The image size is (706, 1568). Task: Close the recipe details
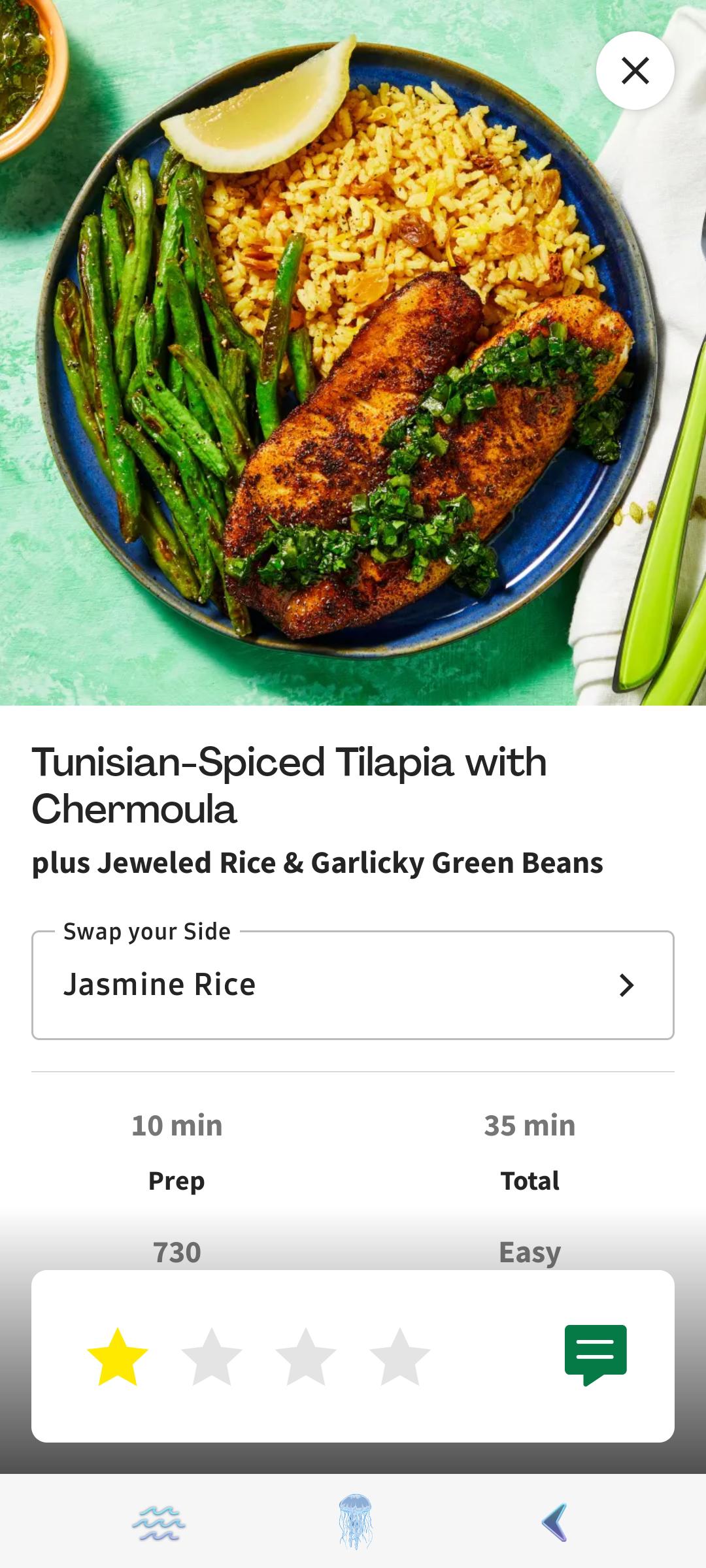[635, 71]
